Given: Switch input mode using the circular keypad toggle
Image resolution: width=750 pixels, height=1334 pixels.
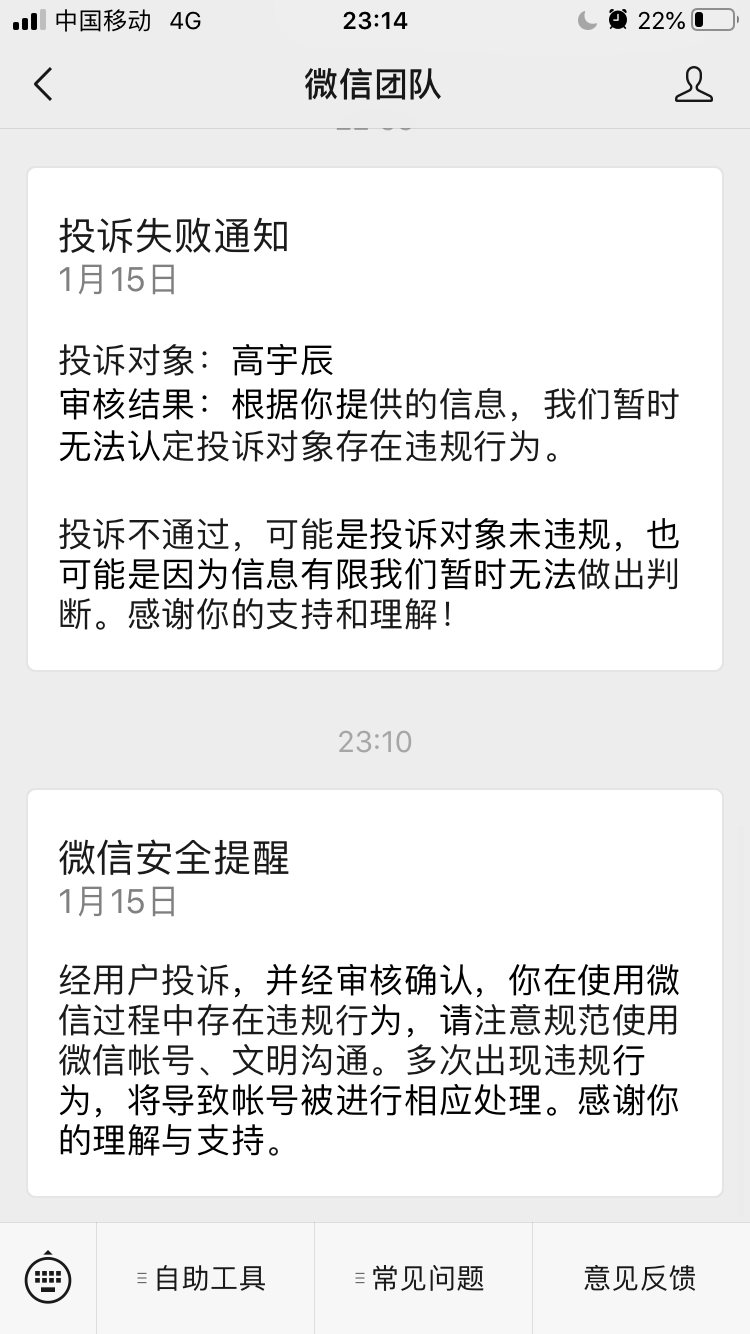Looking at the screenshot, I should tap(49, 1277).
